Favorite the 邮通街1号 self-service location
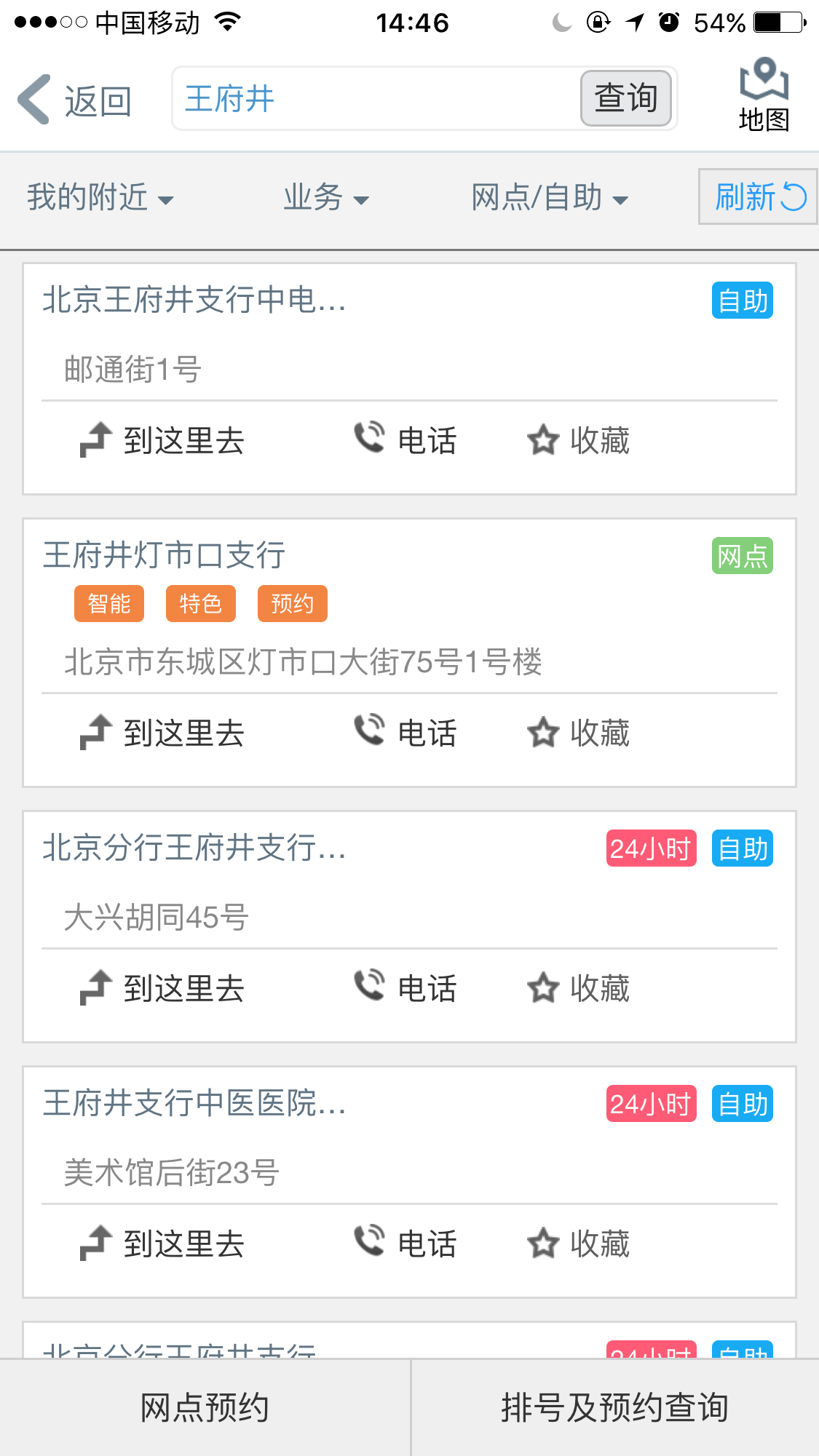The height and width of the screenshot is (1456, 819). pos(578,440)
